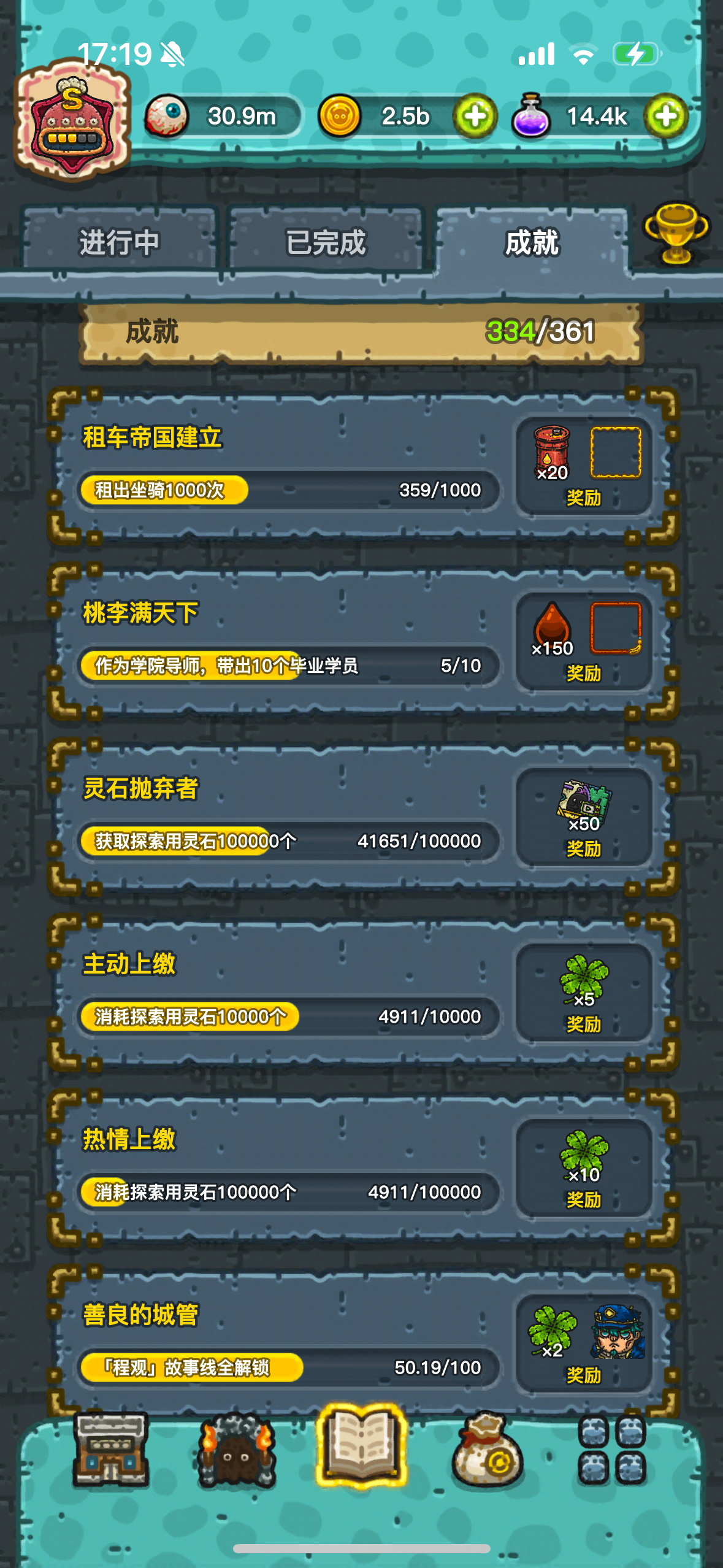Open the player avatar badge top left
Viewport: 723px width, 1568px height.
(x=74, y=120)
